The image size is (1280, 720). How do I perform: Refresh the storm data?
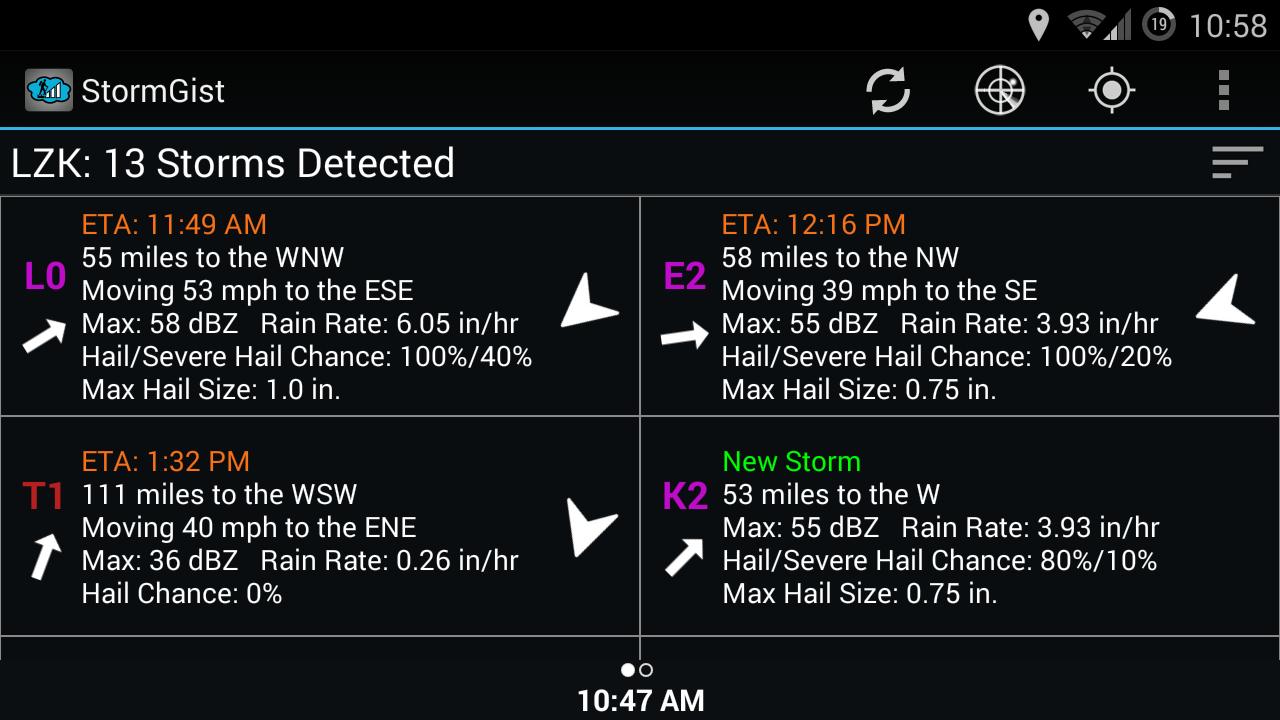click(888, 91)
